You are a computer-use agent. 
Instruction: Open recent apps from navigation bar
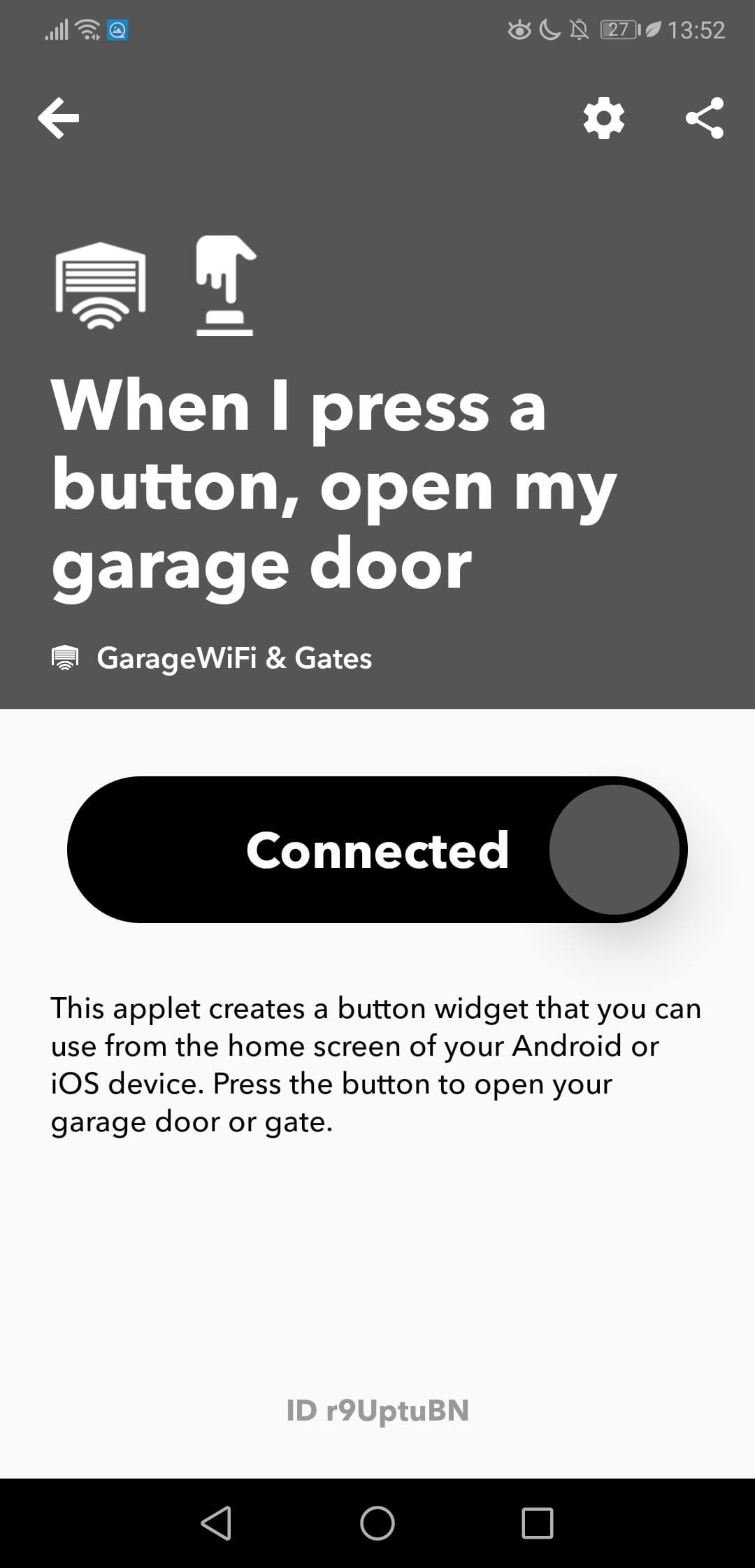[538, 1523]
